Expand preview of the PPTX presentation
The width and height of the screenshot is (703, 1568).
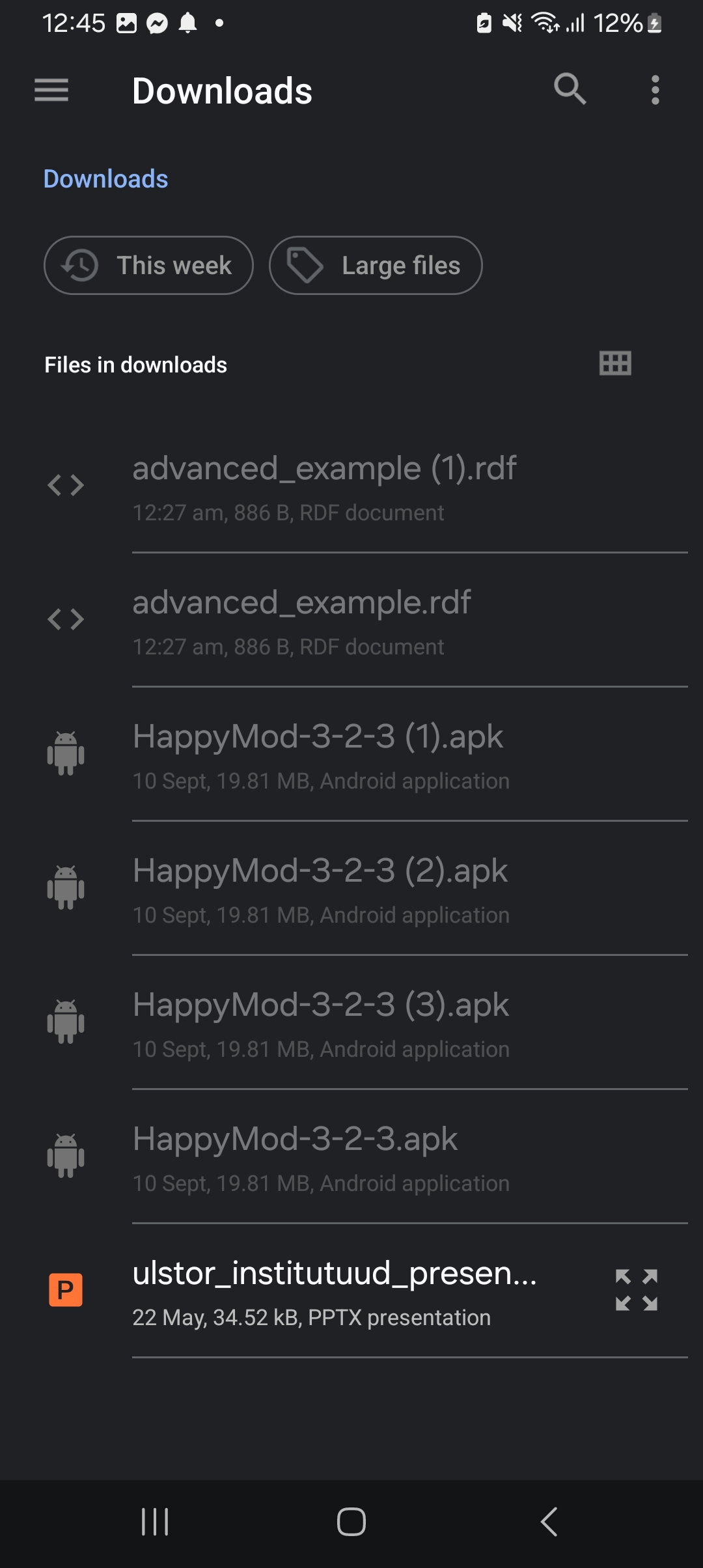coord(636,1289)
